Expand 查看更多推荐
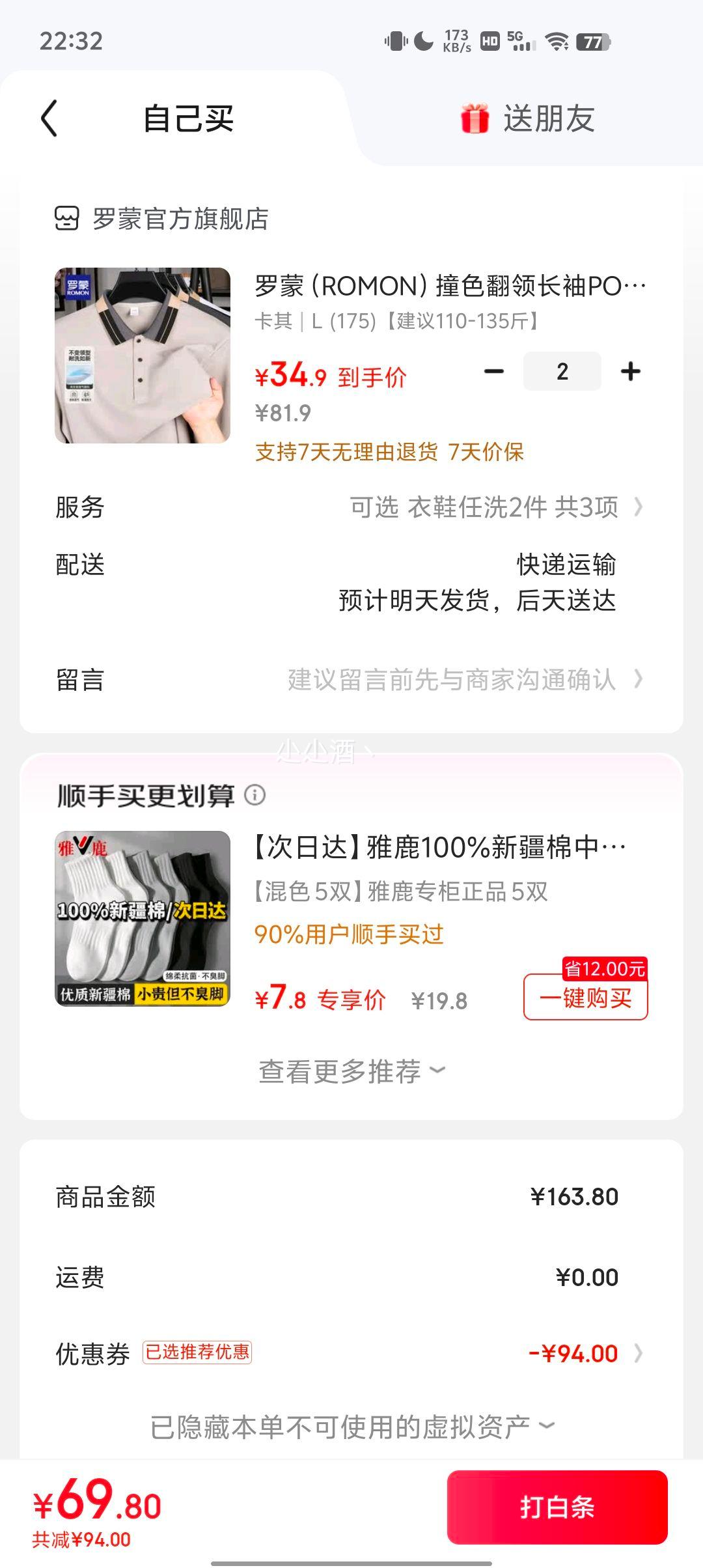Screen dimensions: 703x1568 pyautogui.click(x=351, y=1071)
